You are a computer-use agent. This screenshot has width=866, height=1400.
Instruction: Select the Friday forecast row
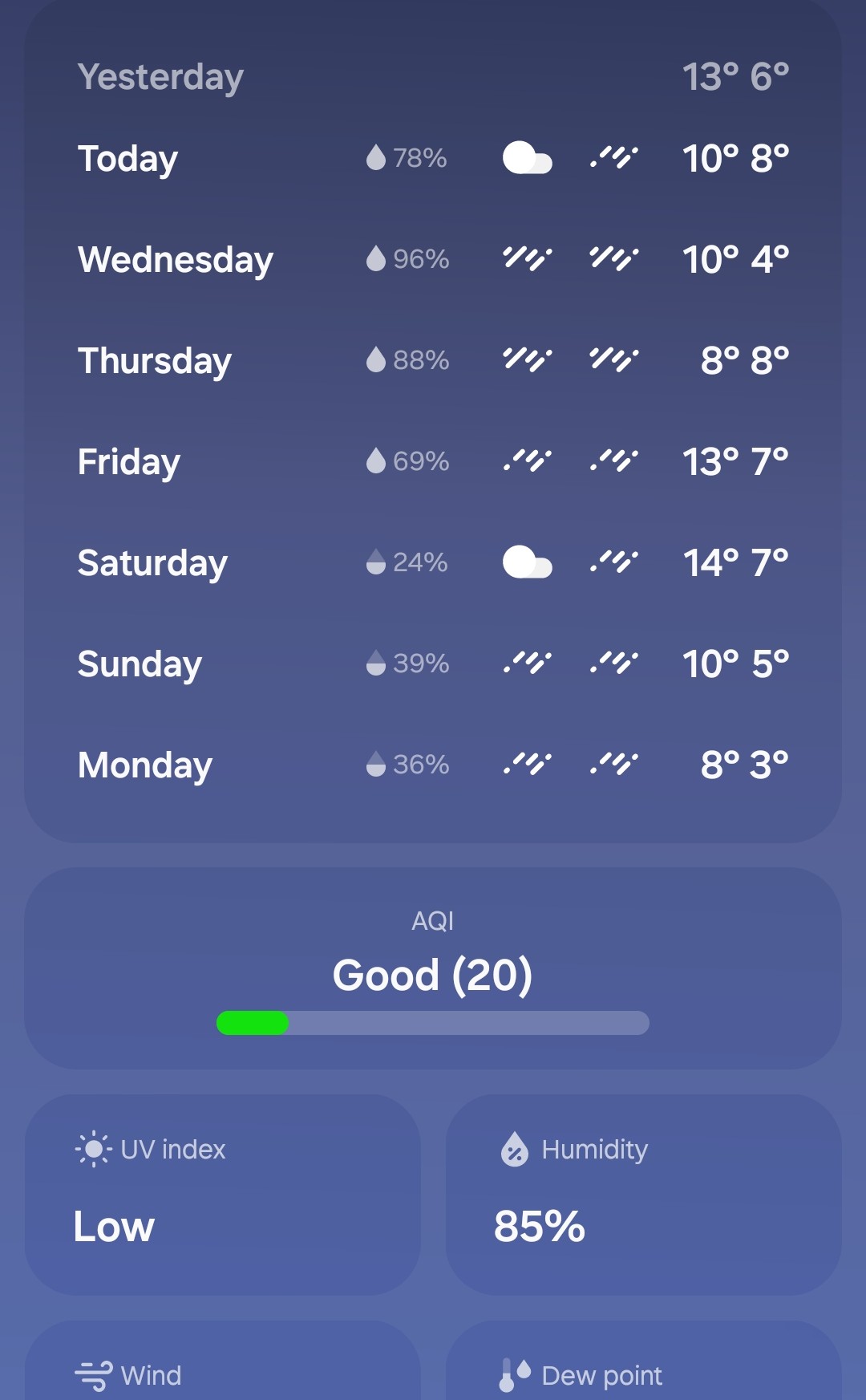(x=433, y=462)
